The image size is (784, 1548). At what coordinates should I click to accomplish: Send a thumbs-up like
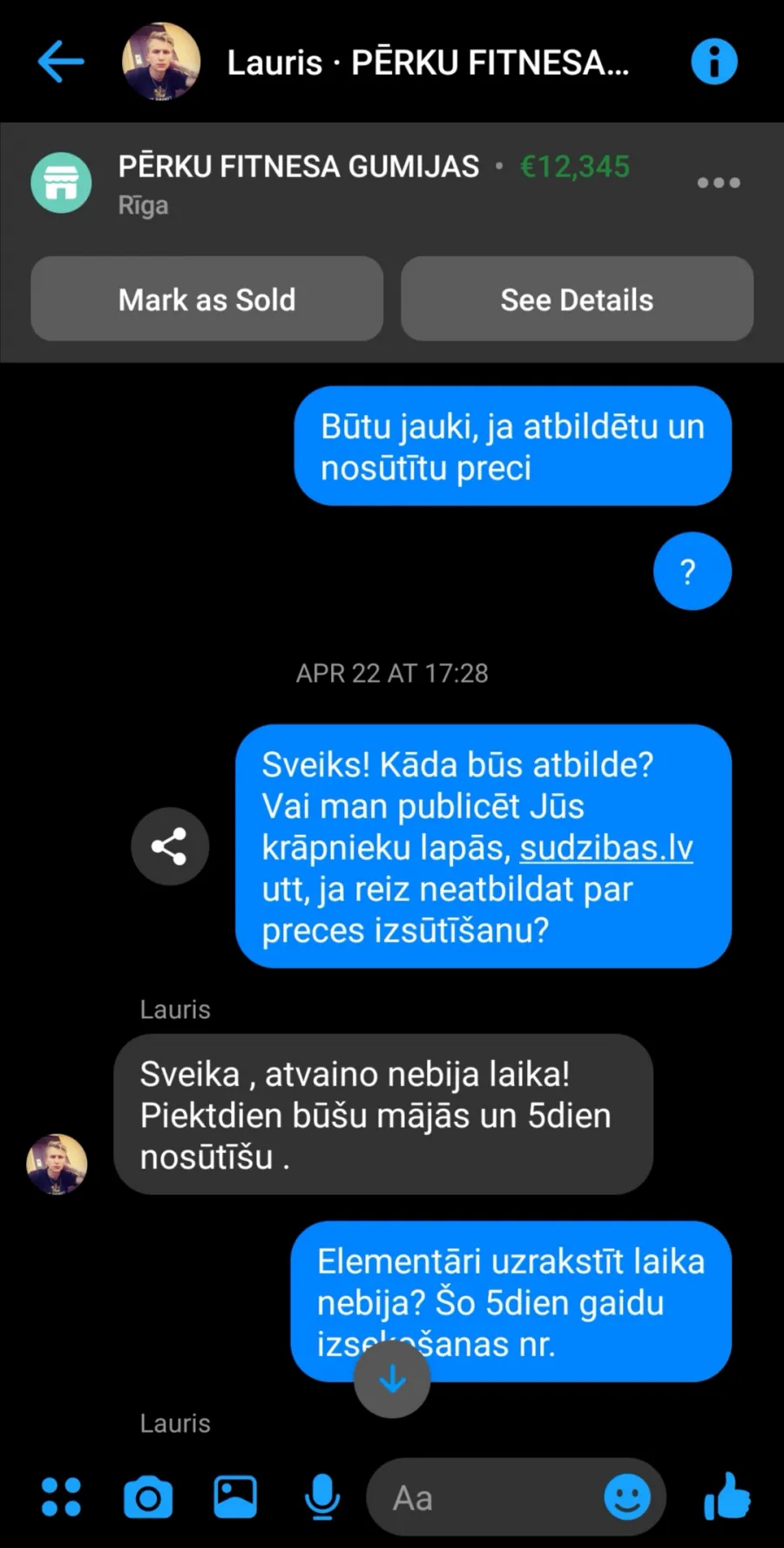click(x=727, y=1497)
